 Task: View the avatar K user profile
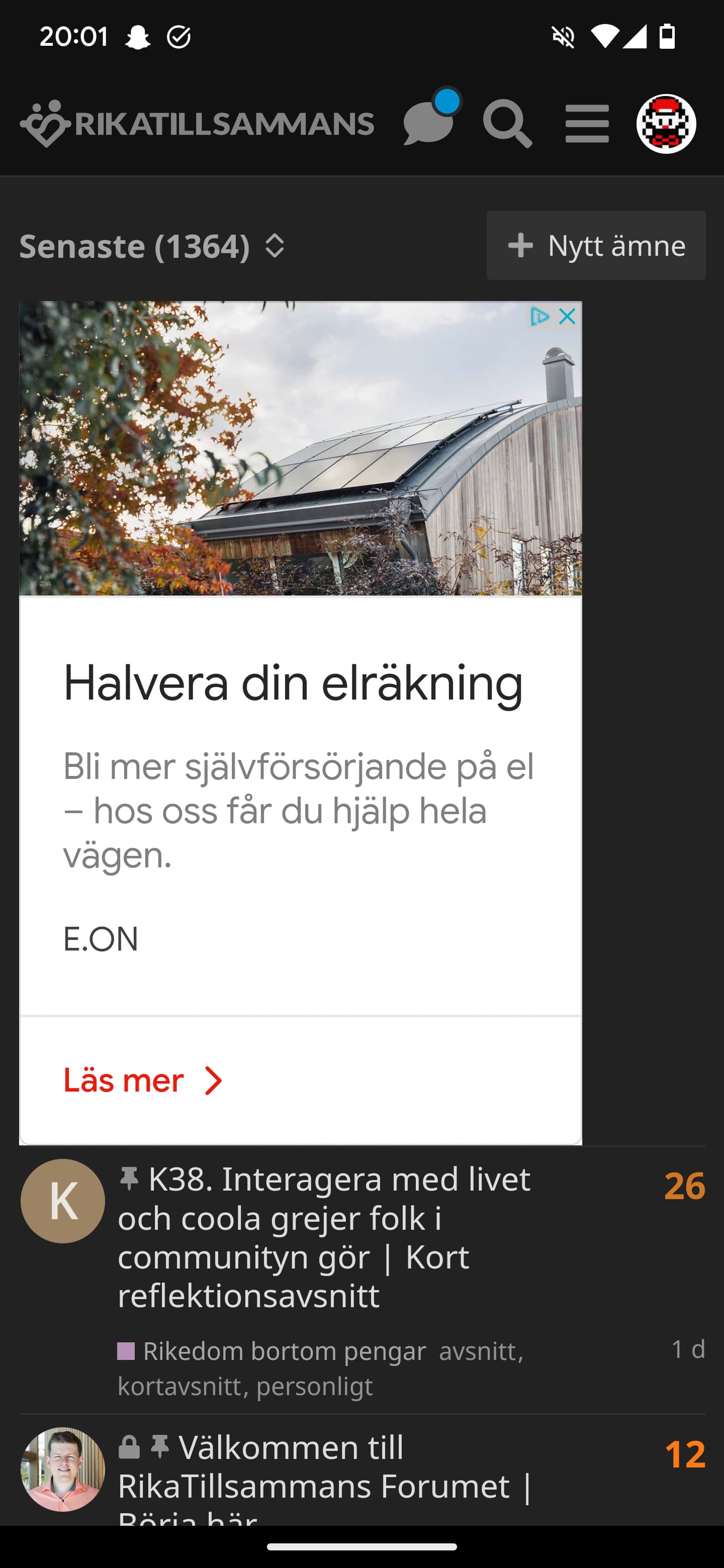pyautogui.click(x=63, y=1200)
